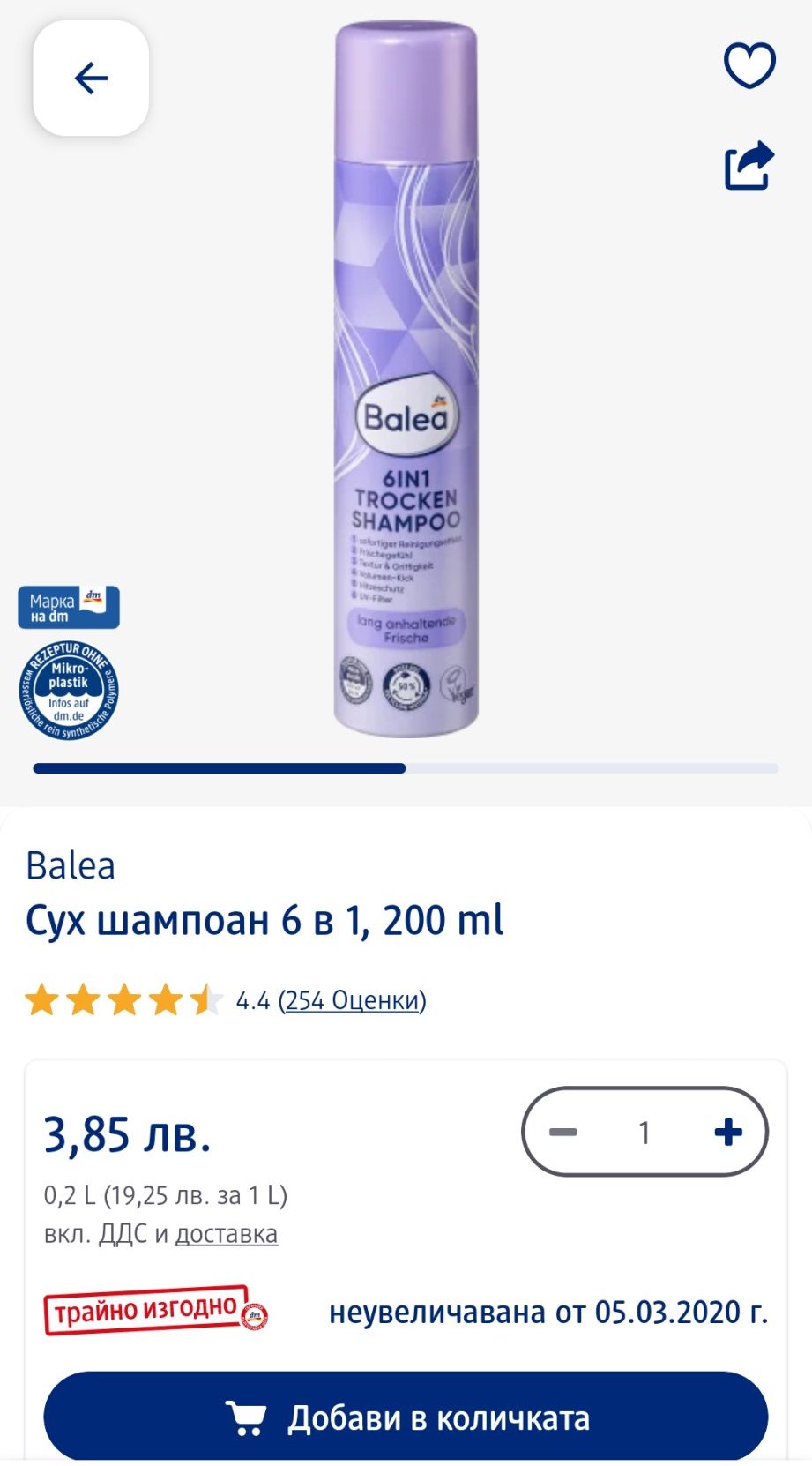This screenshot has height=1466, width=812.
Task: Open the доставка delivery info link
Action: click(227, 1233)
